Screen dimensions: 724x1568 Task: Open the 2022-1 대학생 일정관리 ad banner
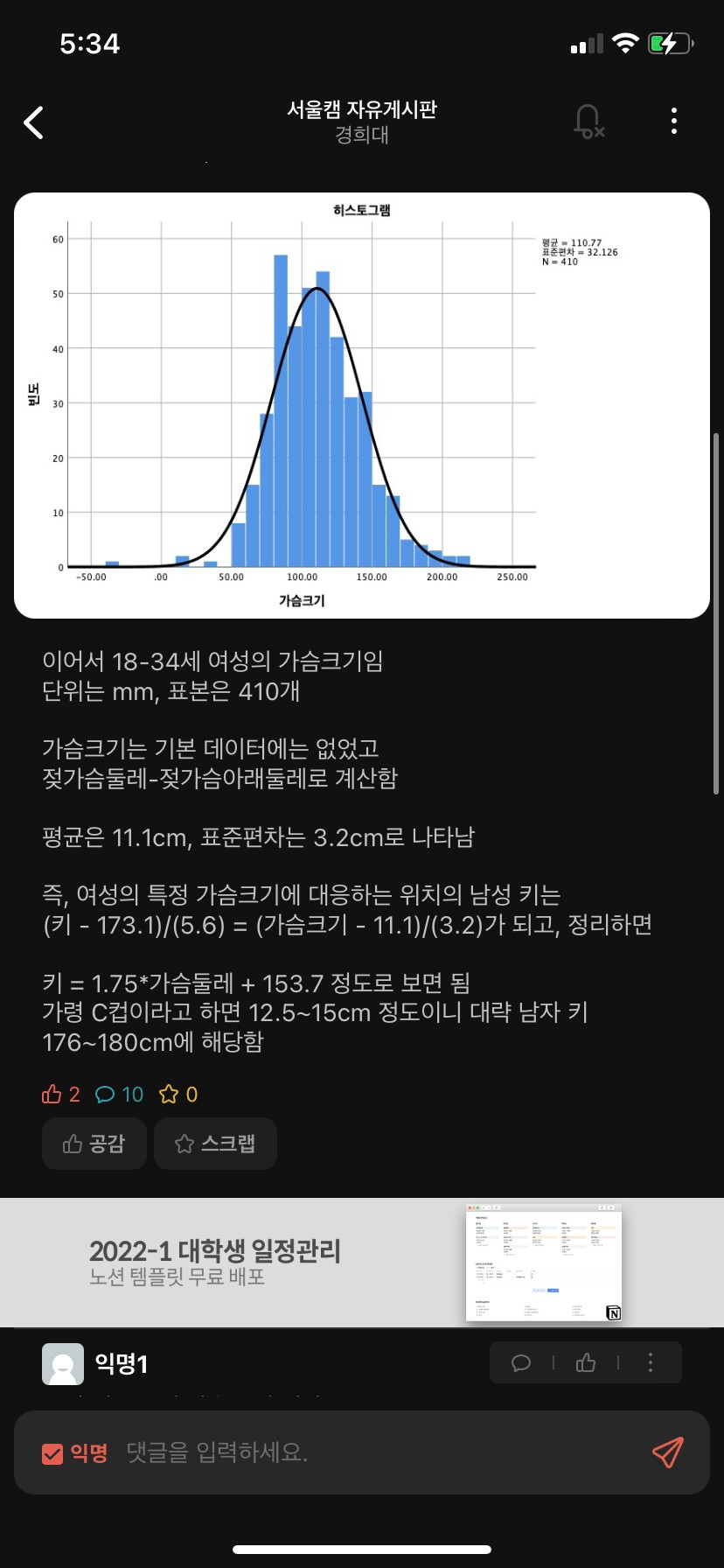pos(361,1263)
